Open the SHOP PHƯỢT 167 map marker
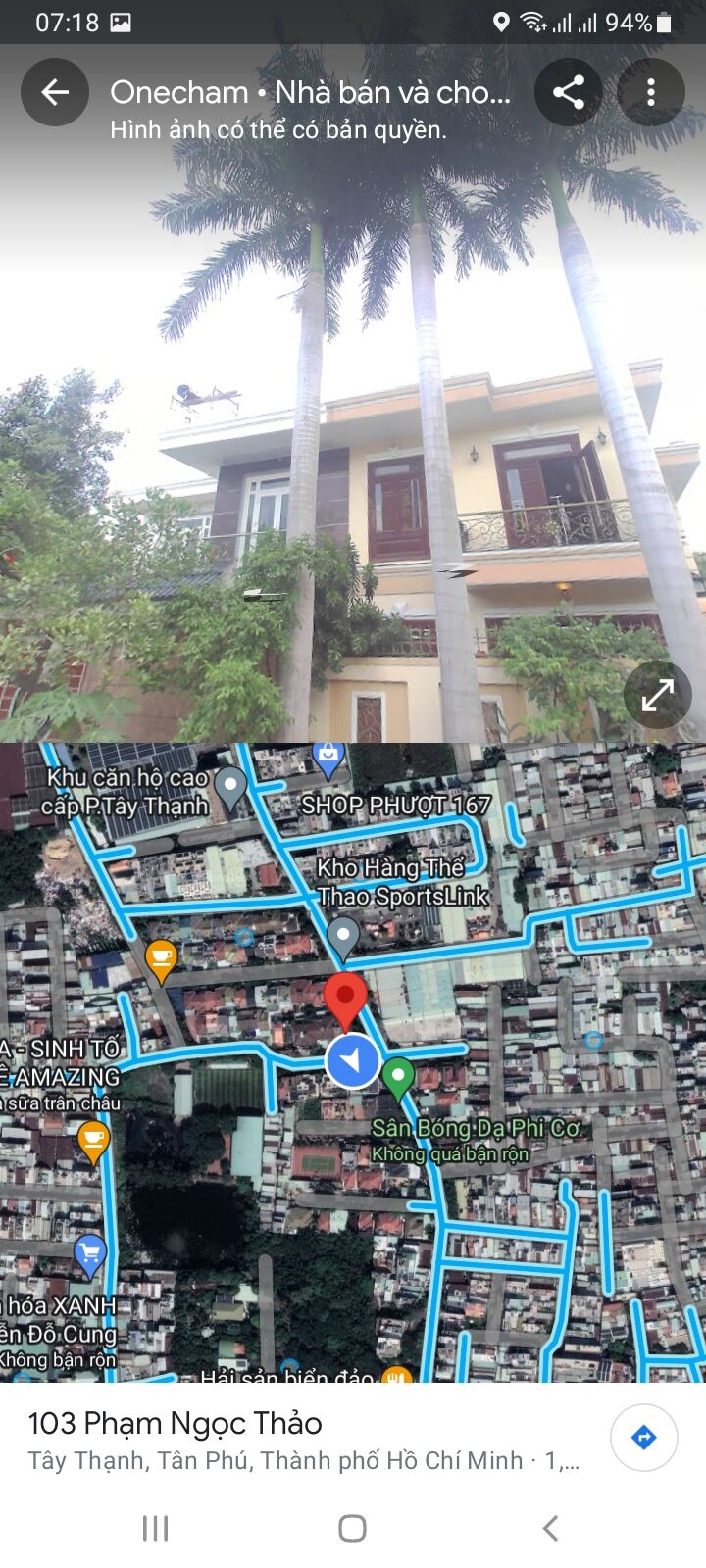This screenshot has height=1568, width=706. (328, 757)
